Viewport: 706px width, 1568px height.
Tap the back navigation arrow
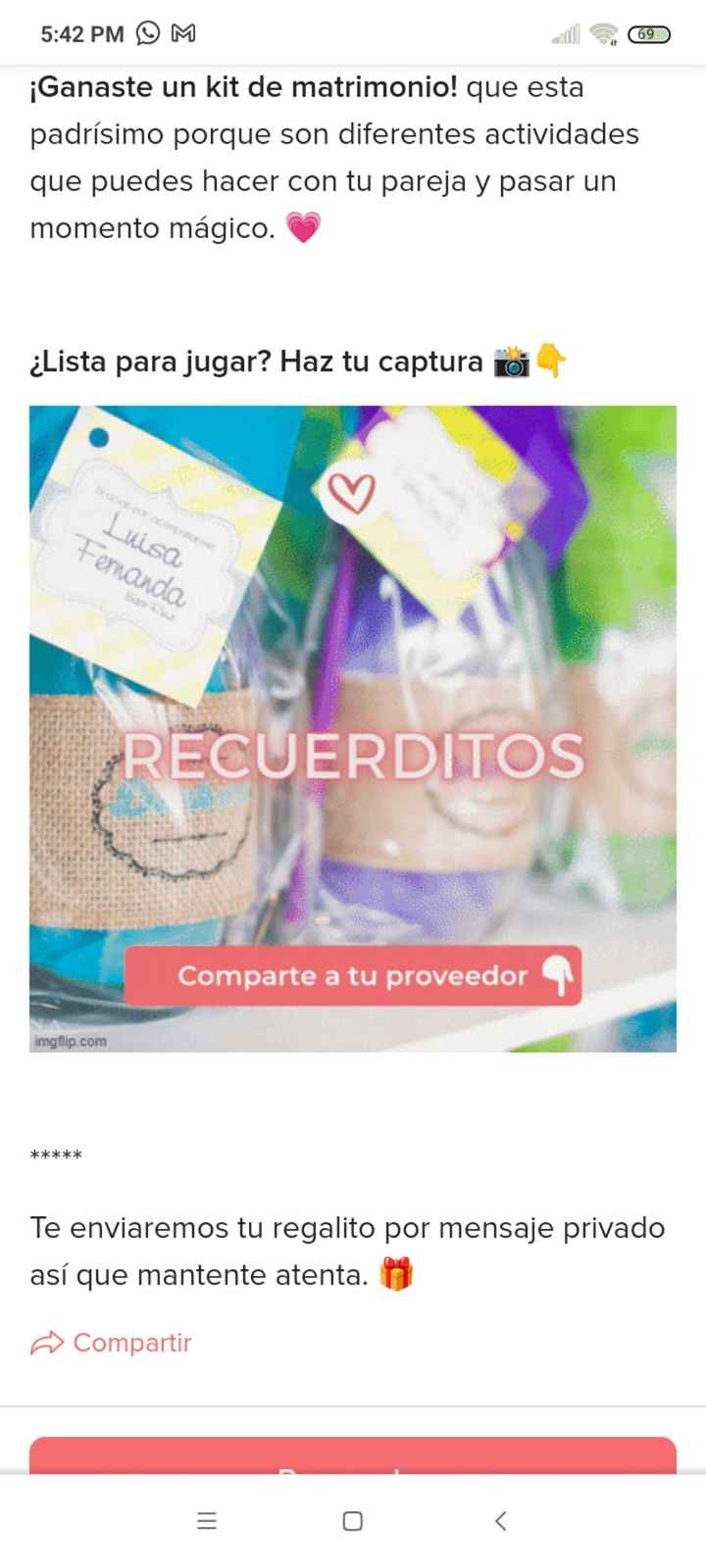(500, 1521)
